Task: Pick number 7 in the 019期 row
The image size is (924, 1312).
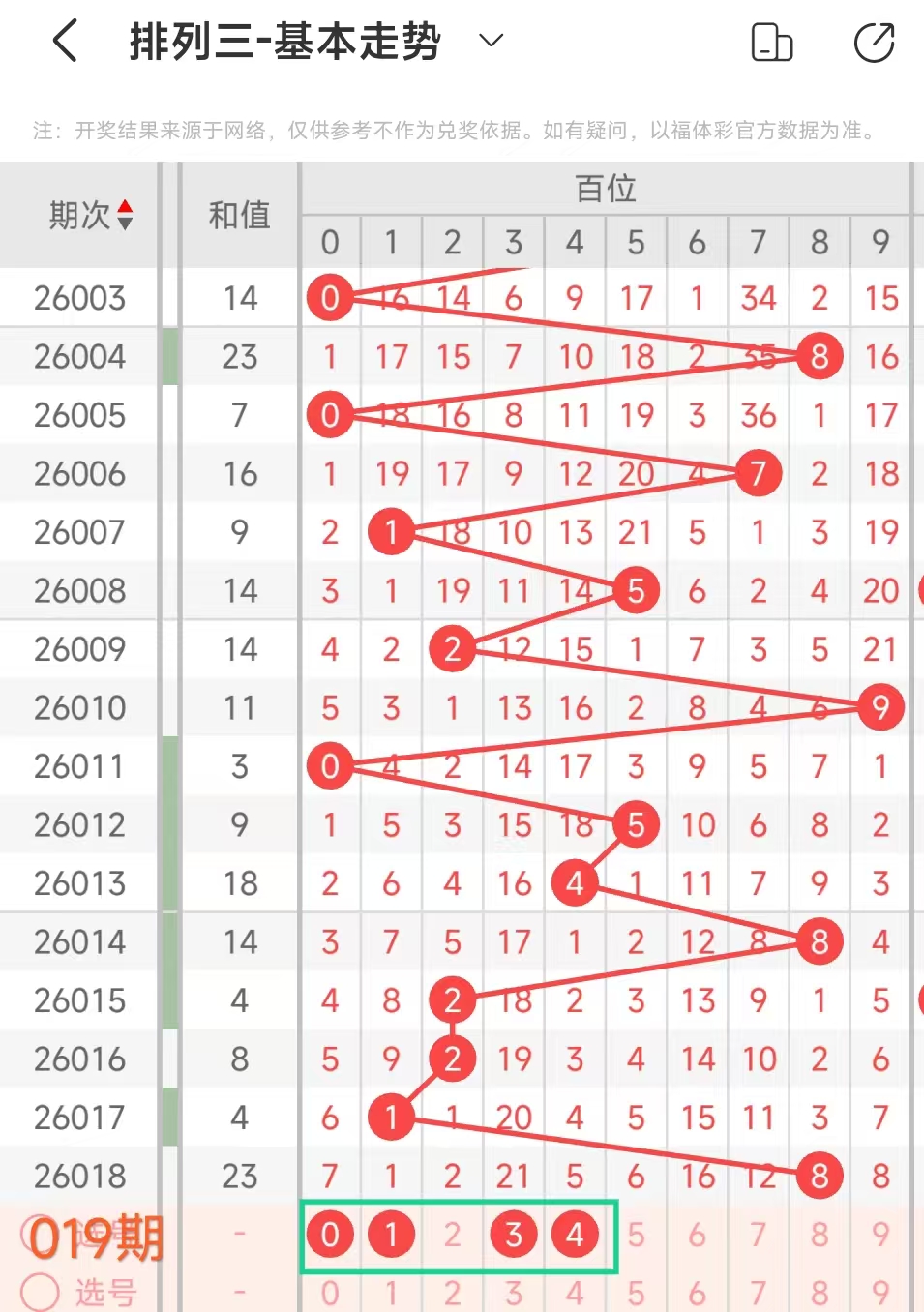Action: 759,1235
